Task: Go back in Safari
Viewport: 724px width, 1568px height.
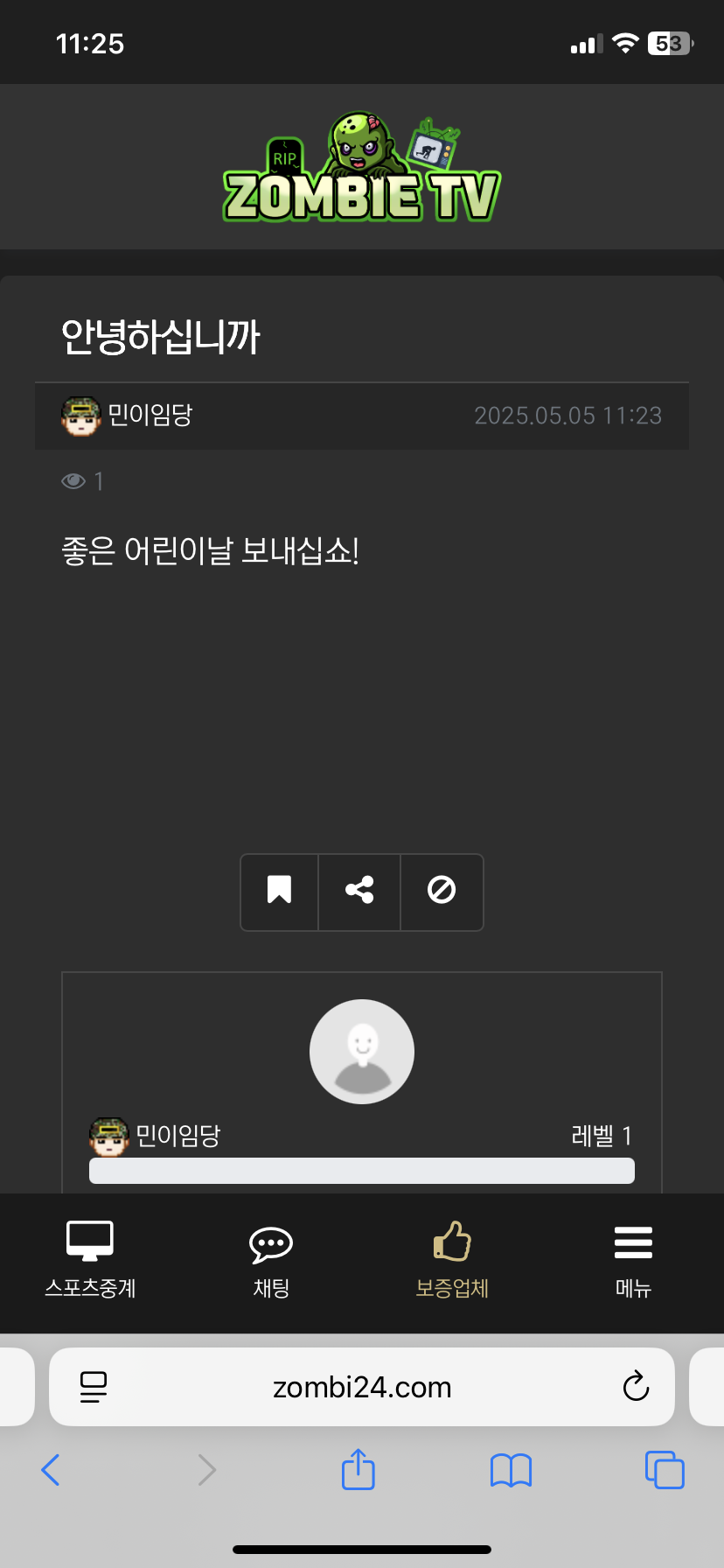Action: [x=51, y=1470]
